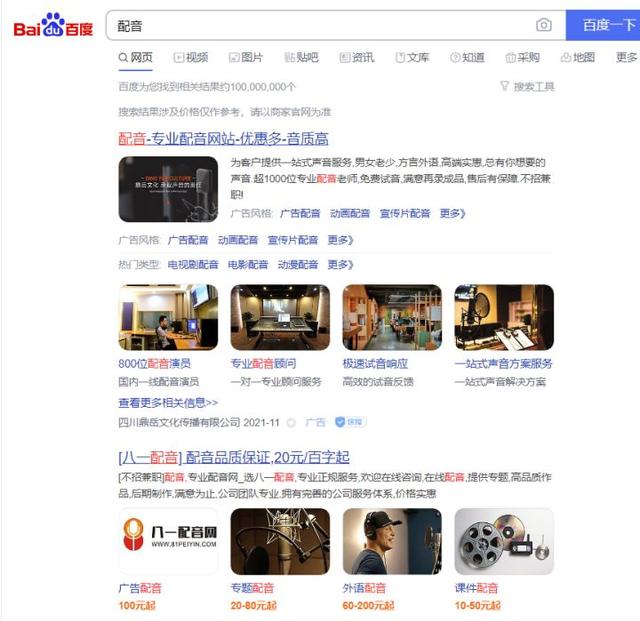Switch to the 视频 tab

point(191,58)
